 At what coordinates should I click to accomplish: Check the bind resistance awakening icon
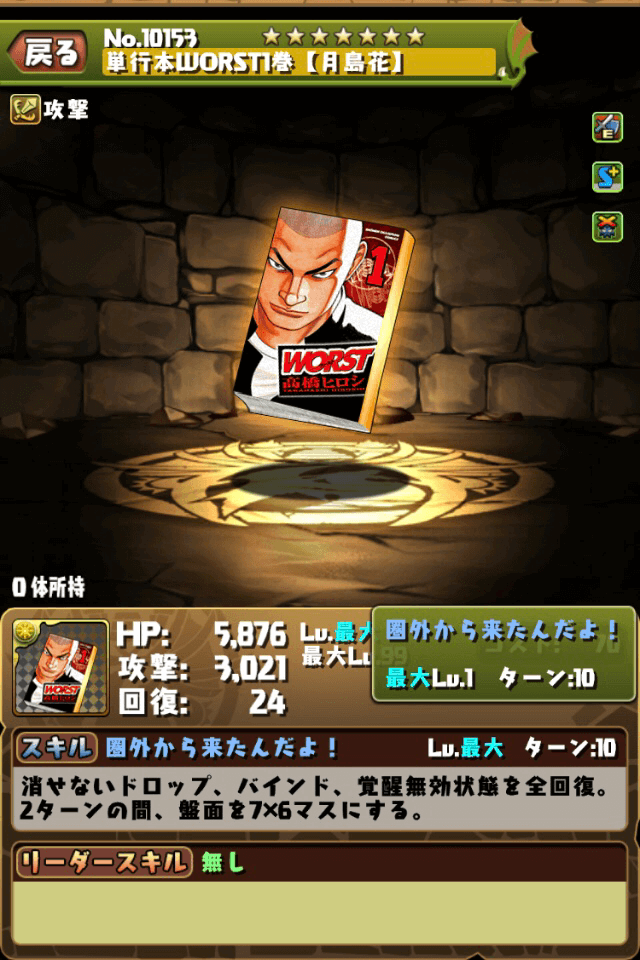coord(606,224)
